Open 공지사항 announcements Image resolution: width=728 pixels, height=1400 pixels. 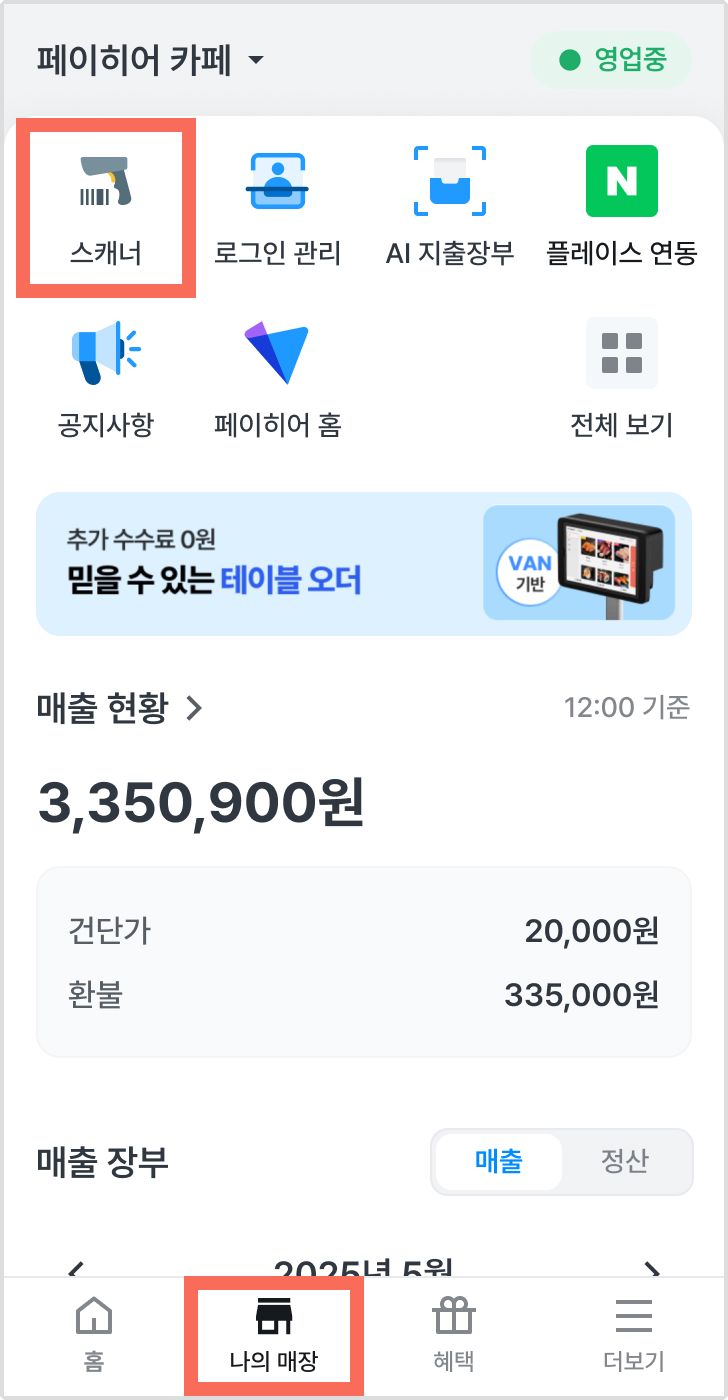click(x=106, y=380)
